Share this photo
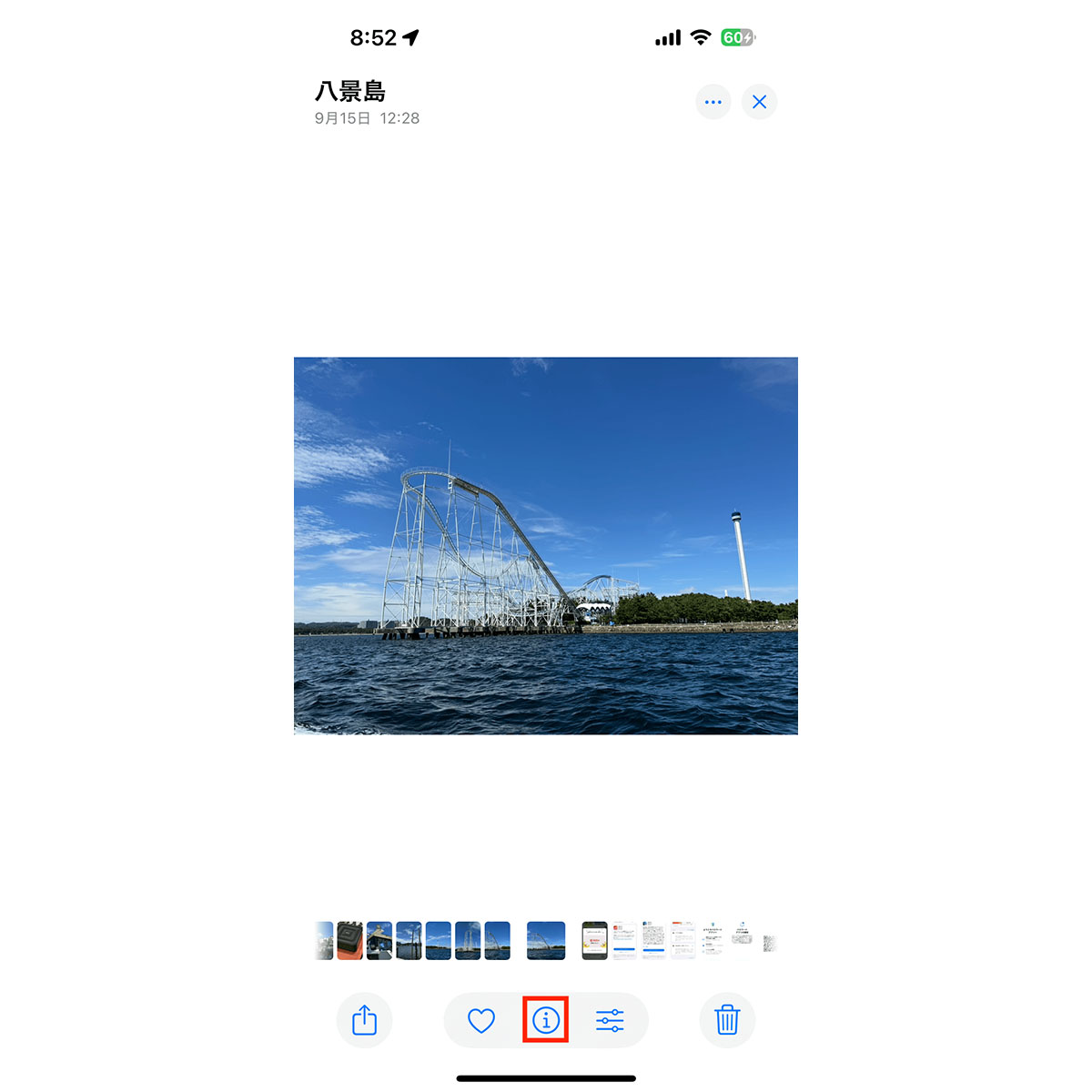The width and height of the screenshot is (1092, 1092). [x=364, y=1020]
